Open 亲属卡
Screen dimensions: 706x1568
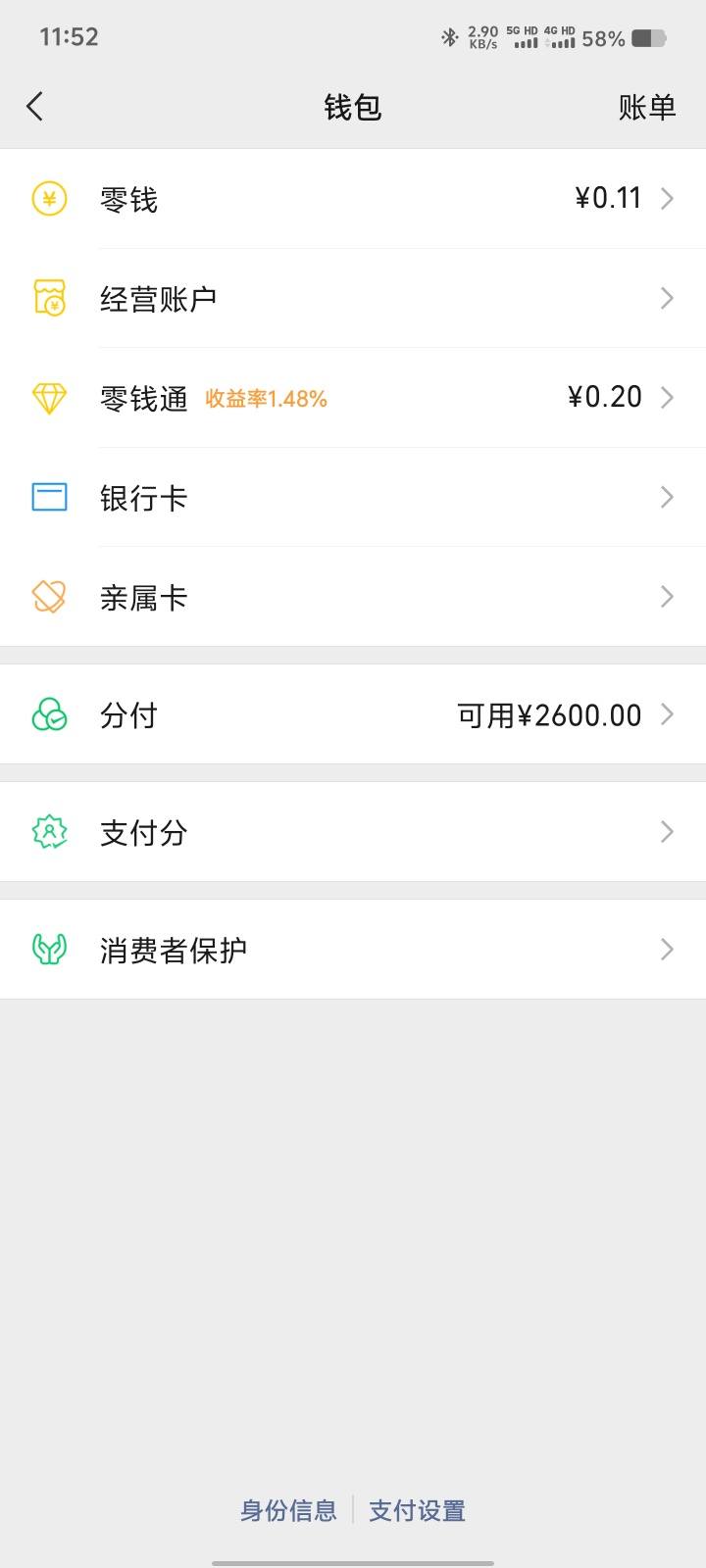coord(353,597)
